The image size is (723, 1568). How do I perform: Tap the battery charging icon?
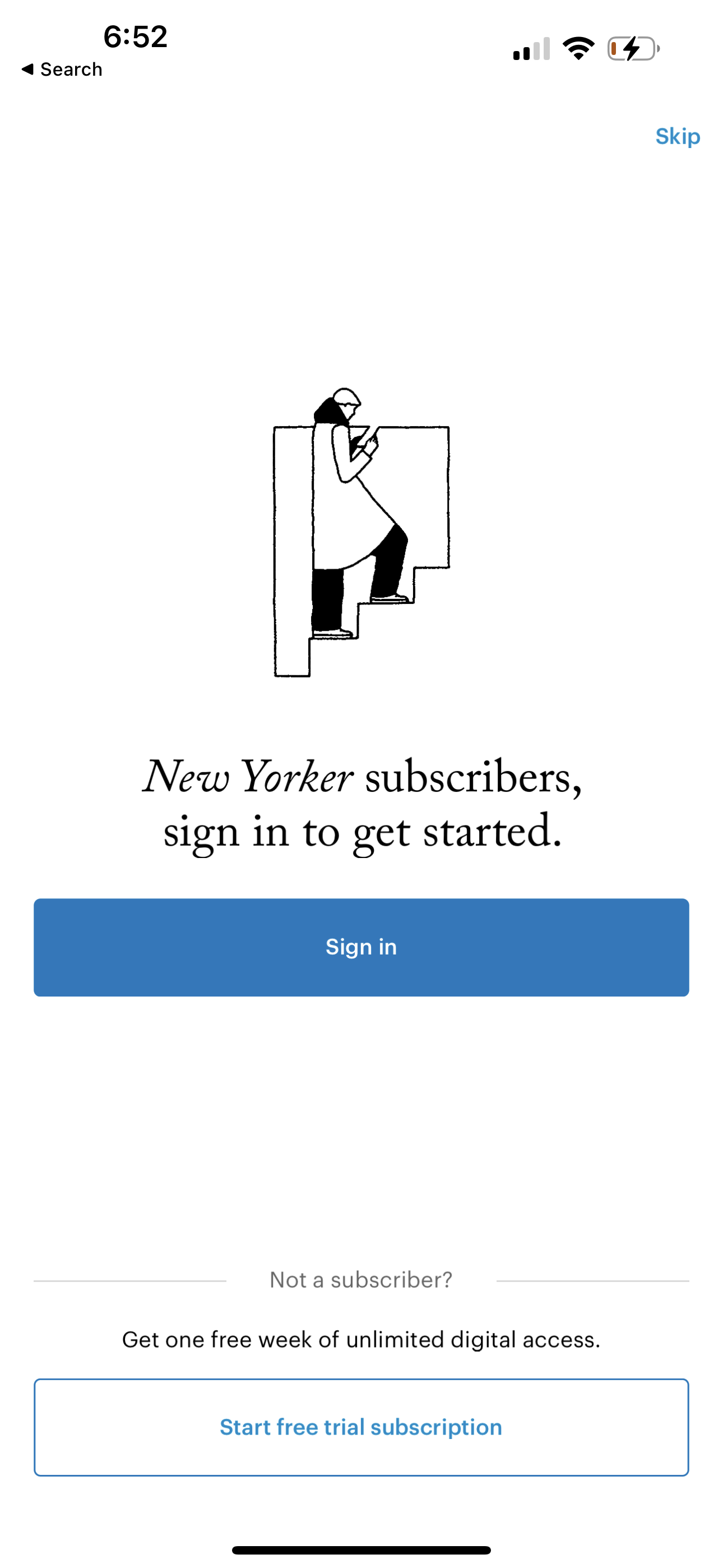(632, 48)
